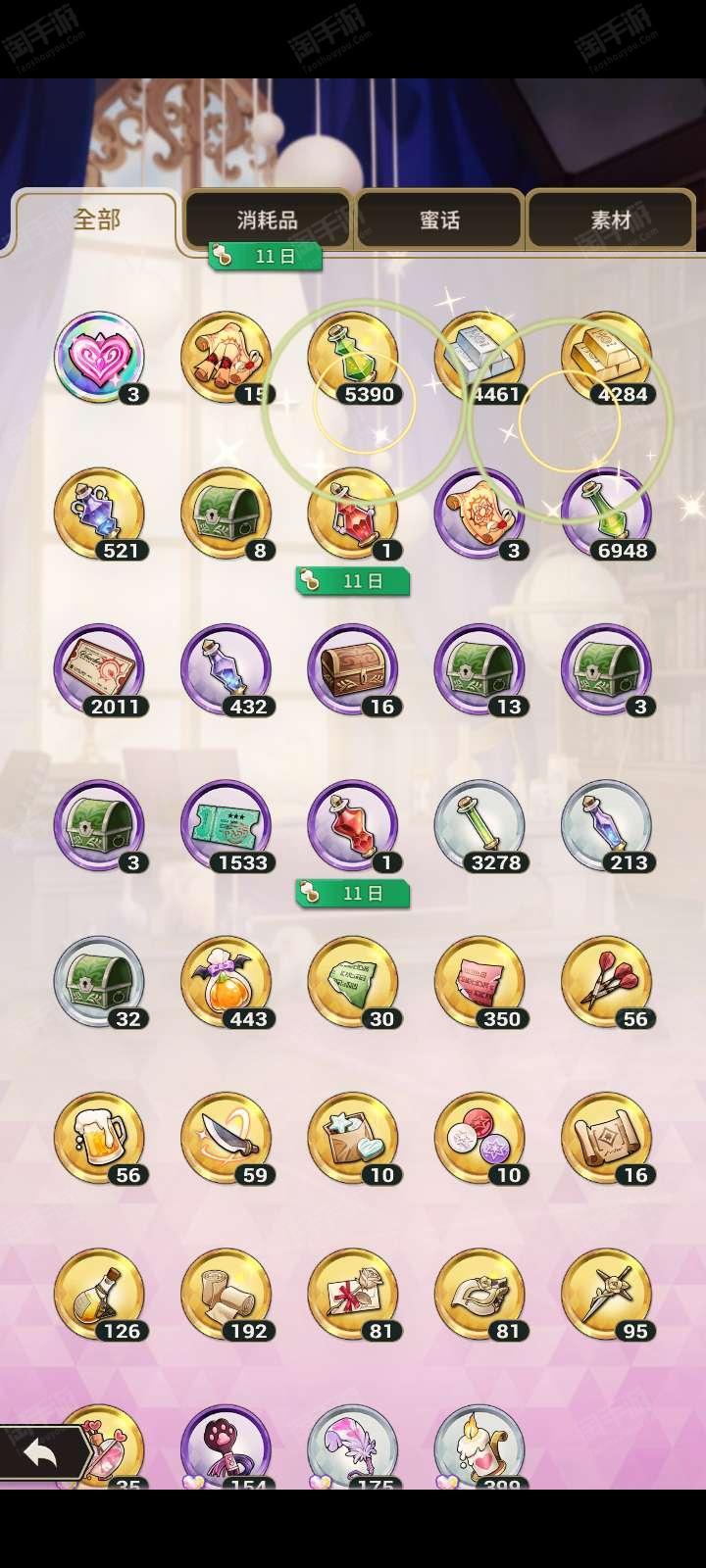
Task: Select the darts item with 56
Action: (x=606, y=981)
